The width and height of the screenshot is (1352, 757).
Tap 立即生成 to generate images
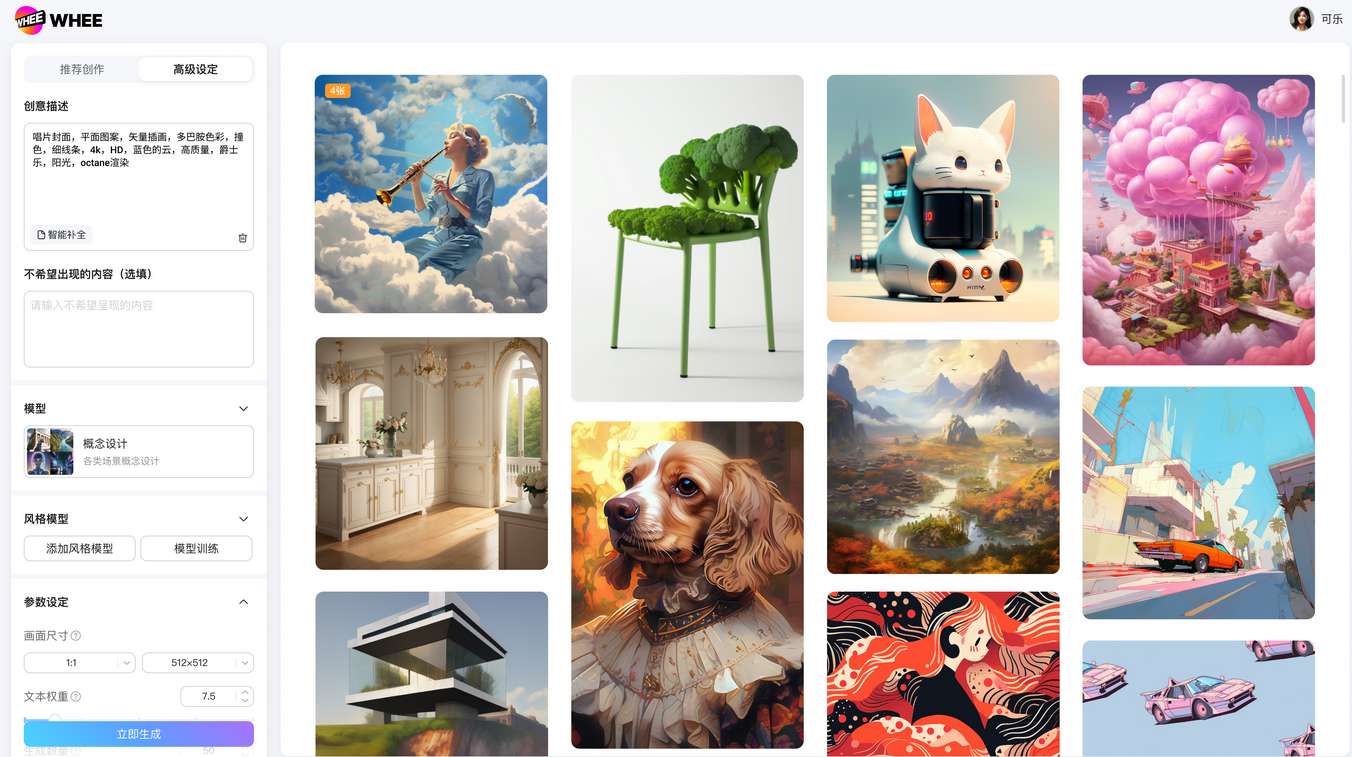pos(138,734)
